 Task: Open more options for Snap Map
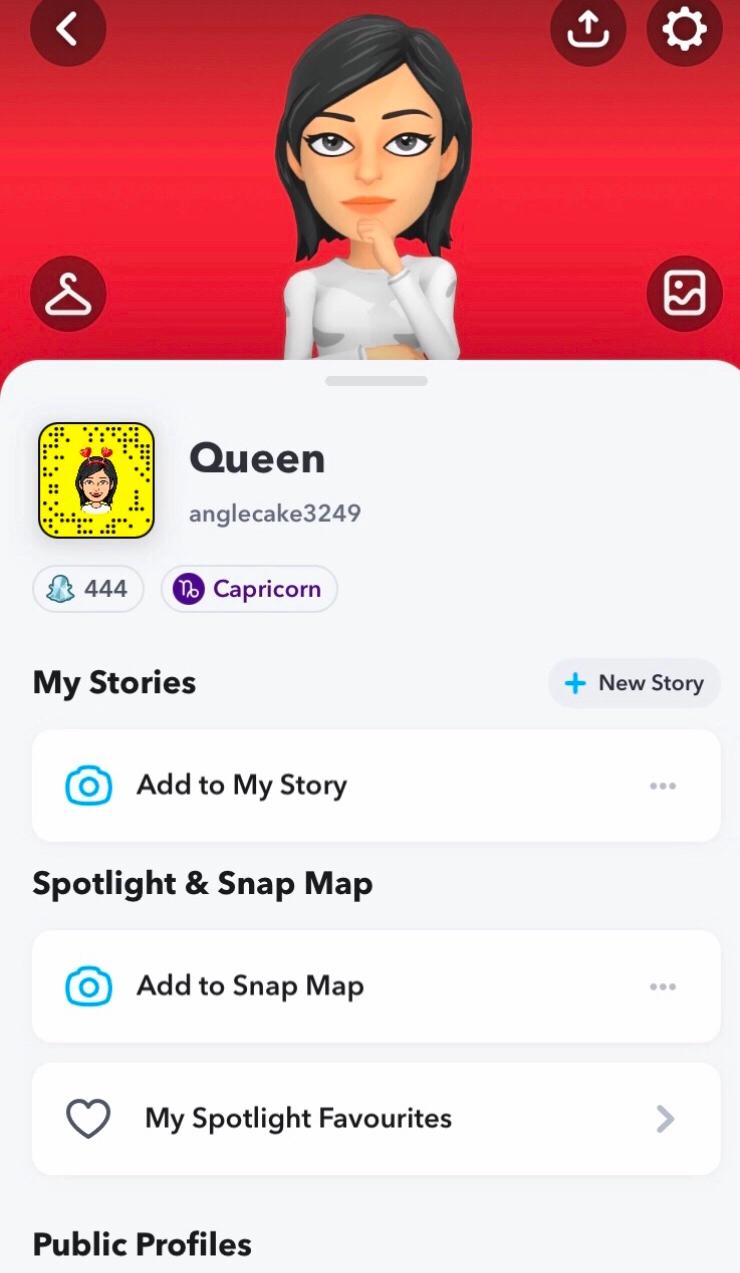[662, 987]
